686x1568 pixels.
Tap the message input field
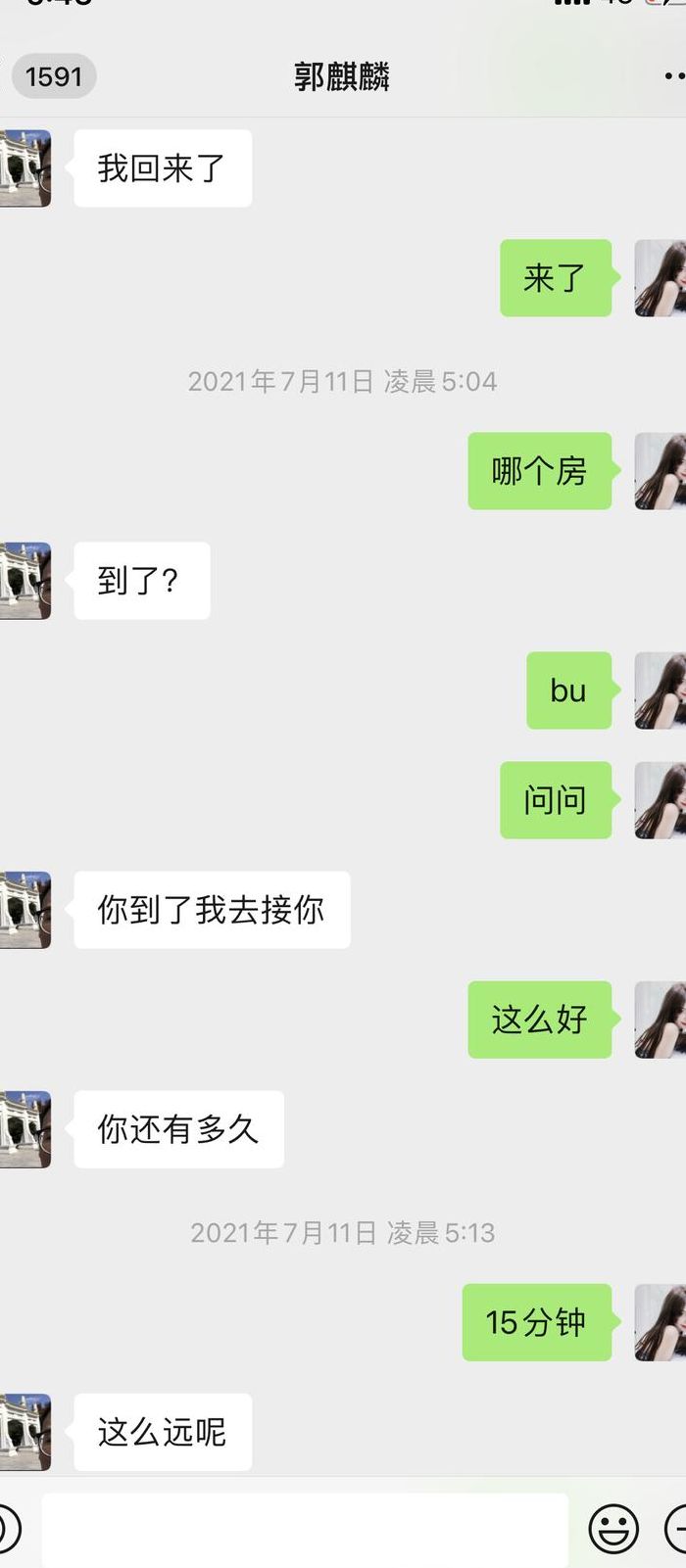[x=305, y=1529]
